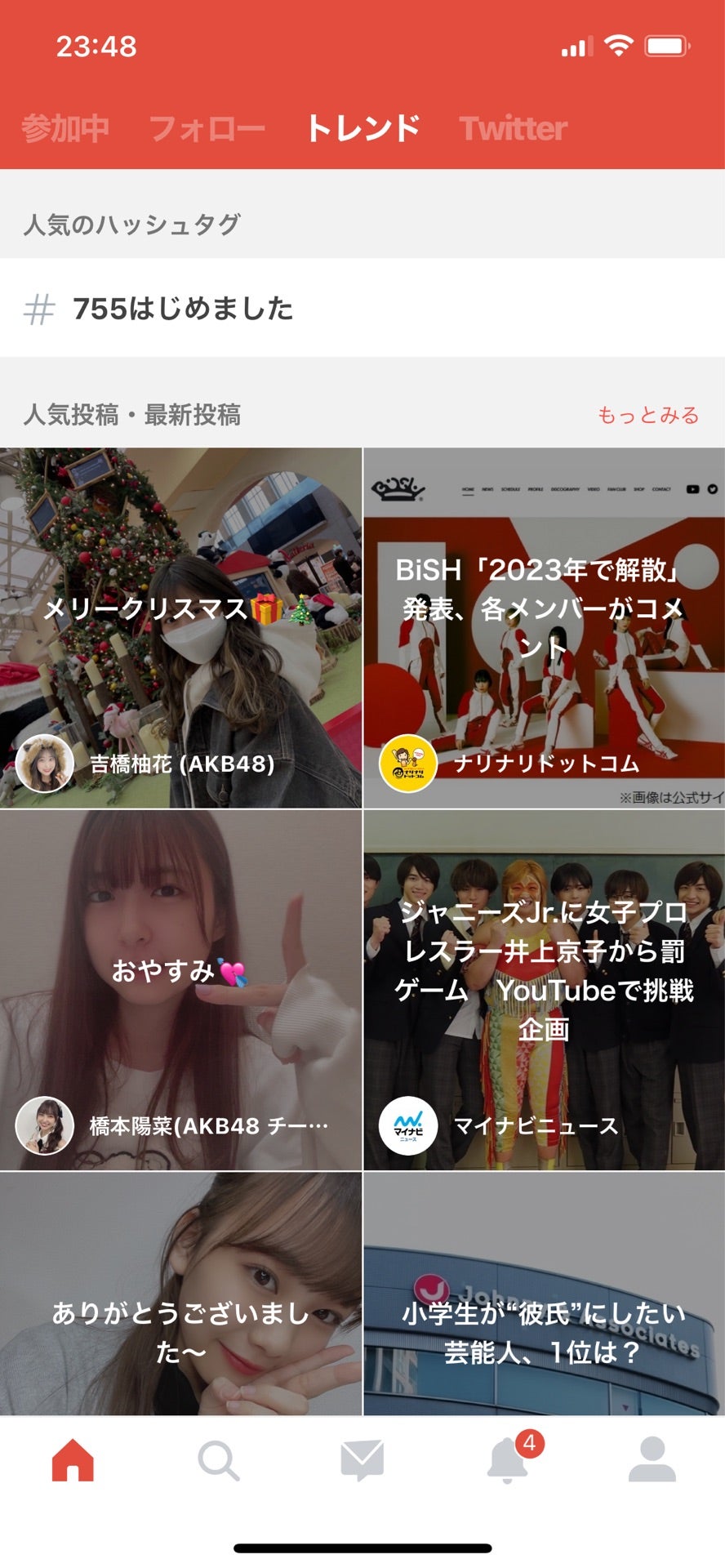Open the BiSH 2023年で解散 article
This screenshot has height=1568, width=725.
pos(544,627)
